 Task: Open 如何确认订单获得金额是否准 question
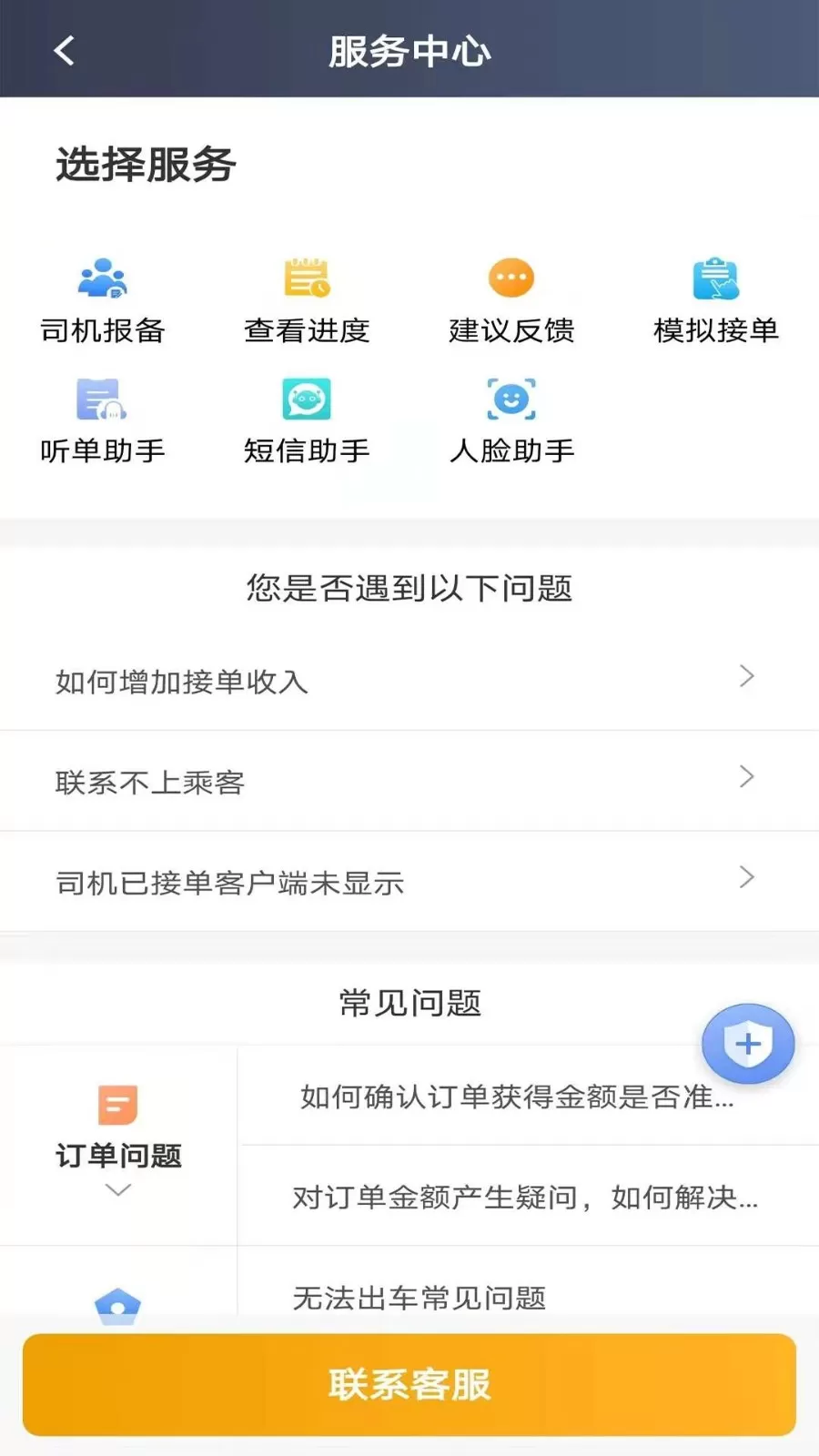coord(528,1096)
